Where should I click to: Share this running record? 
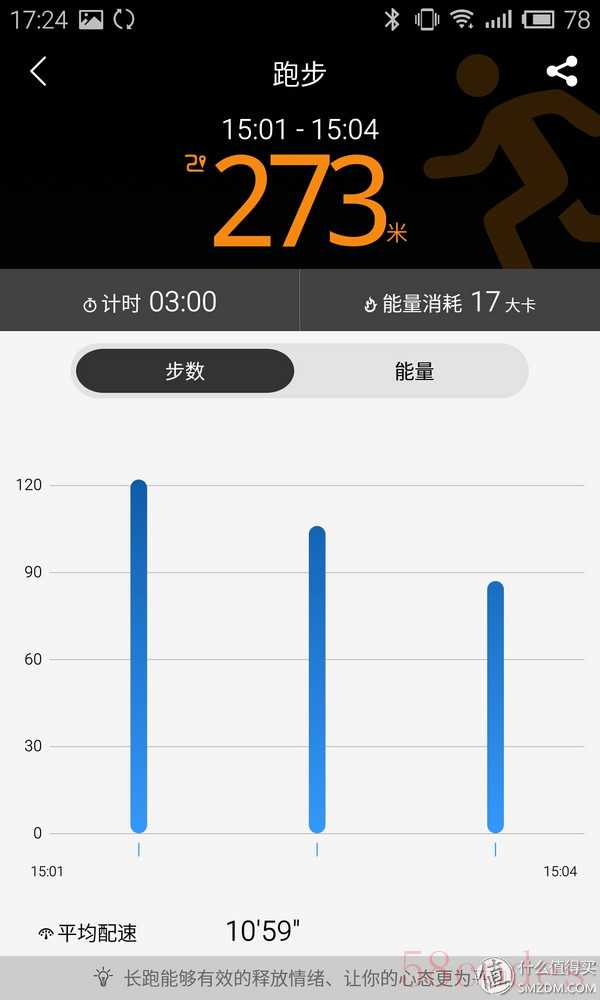[562, 72]
